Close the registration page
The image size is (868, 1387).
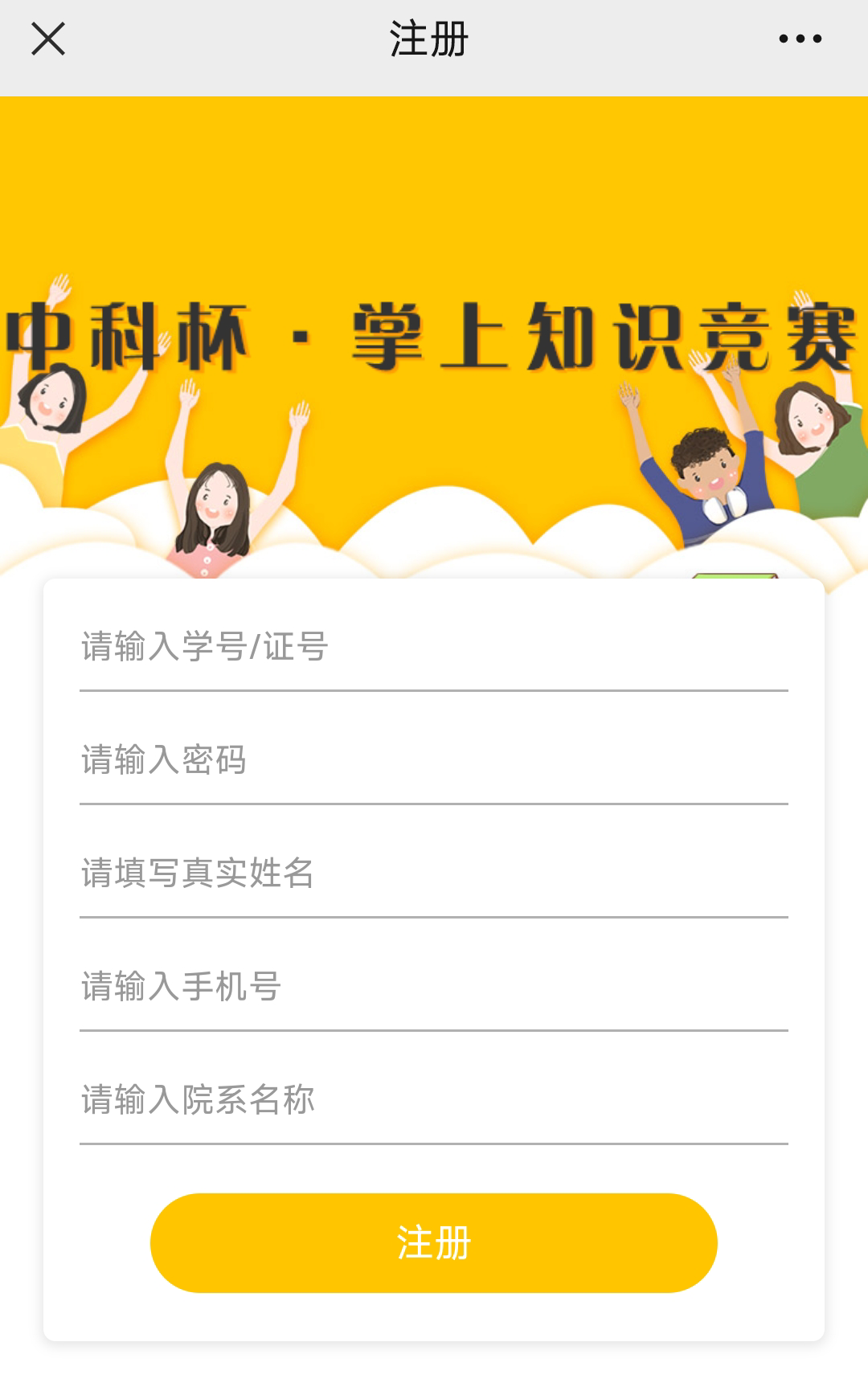[48, 39]
